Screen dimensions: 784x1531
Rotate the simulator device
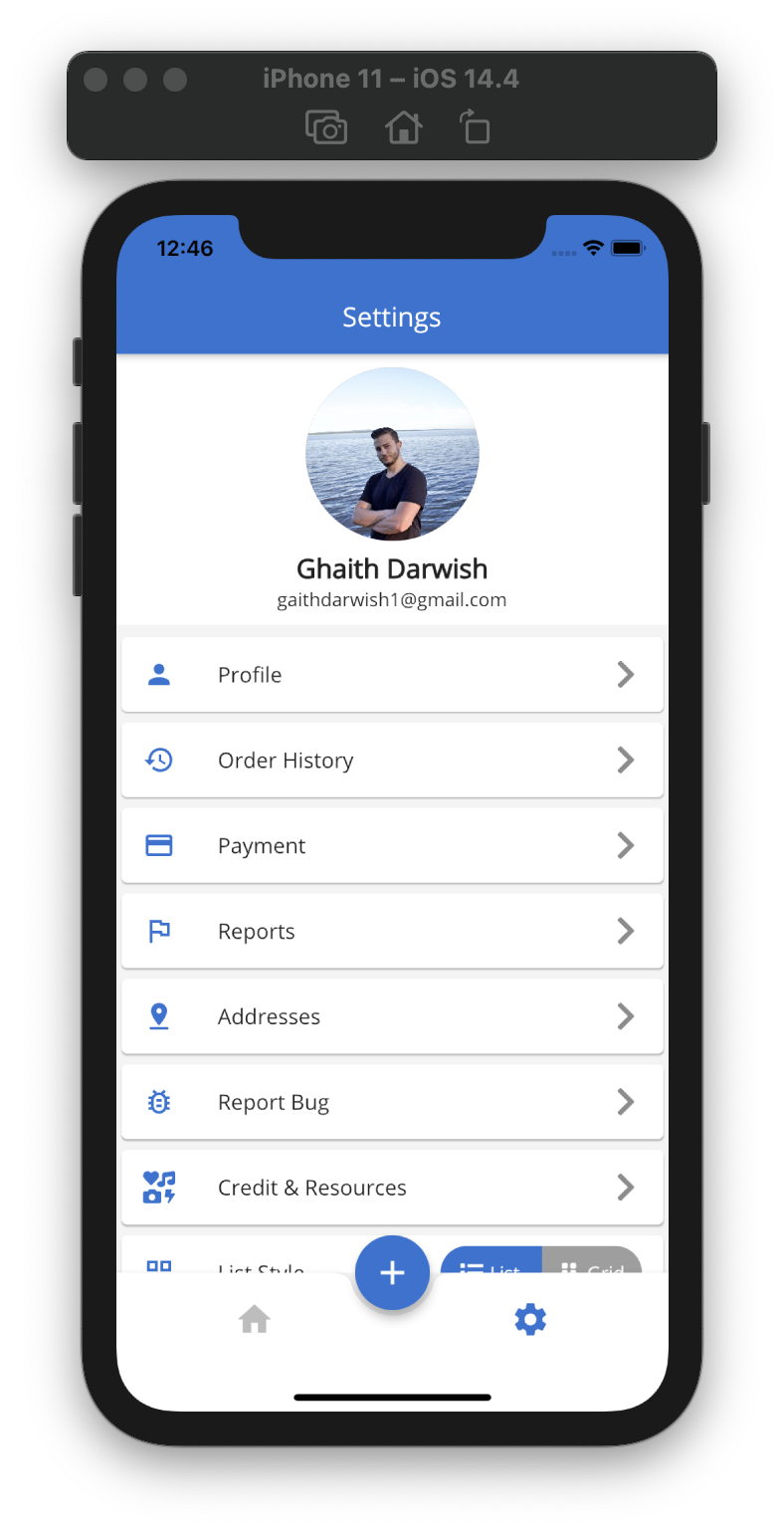pos(475,128)
